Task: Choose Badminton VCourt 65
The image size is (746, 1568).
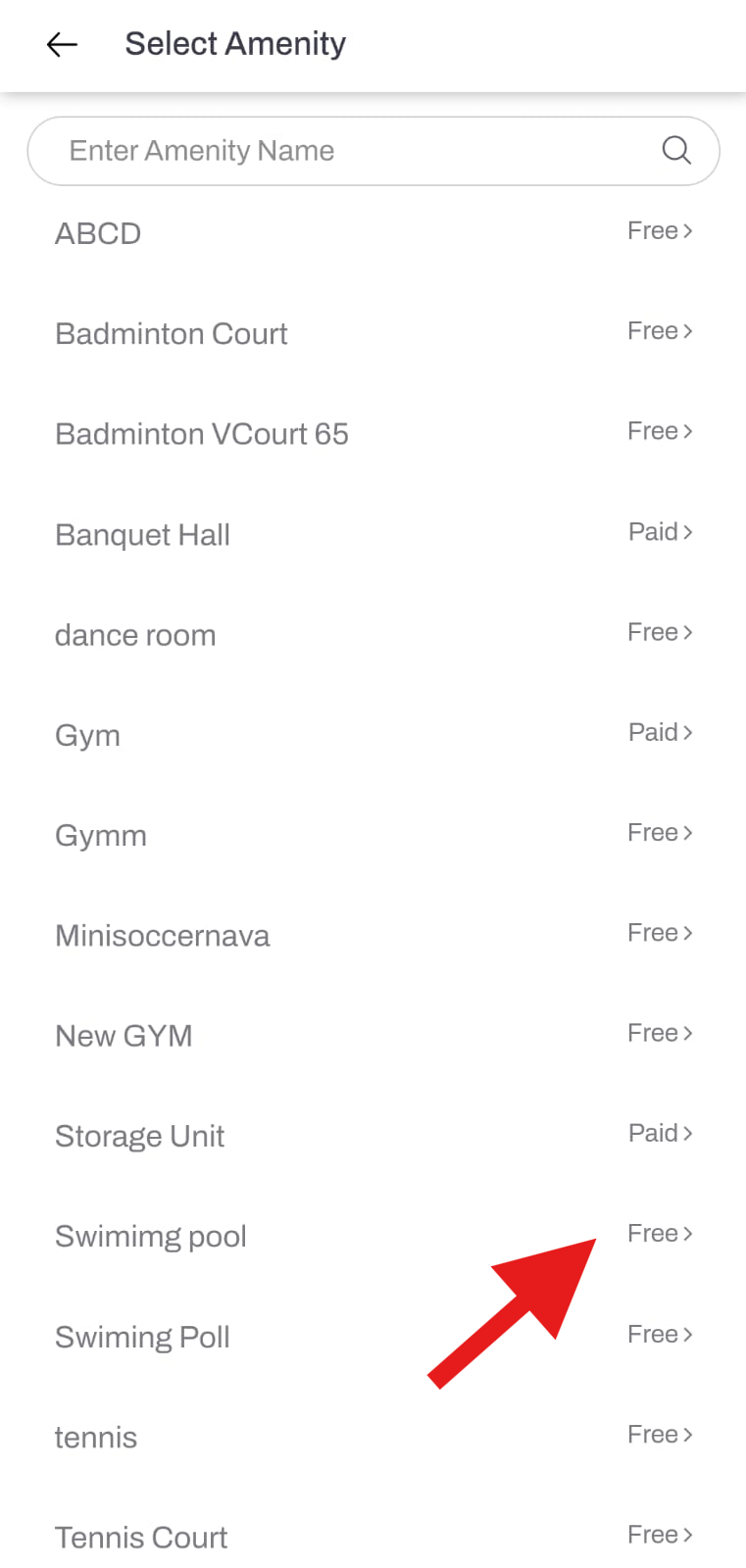Action: click(x=373, y=433)
